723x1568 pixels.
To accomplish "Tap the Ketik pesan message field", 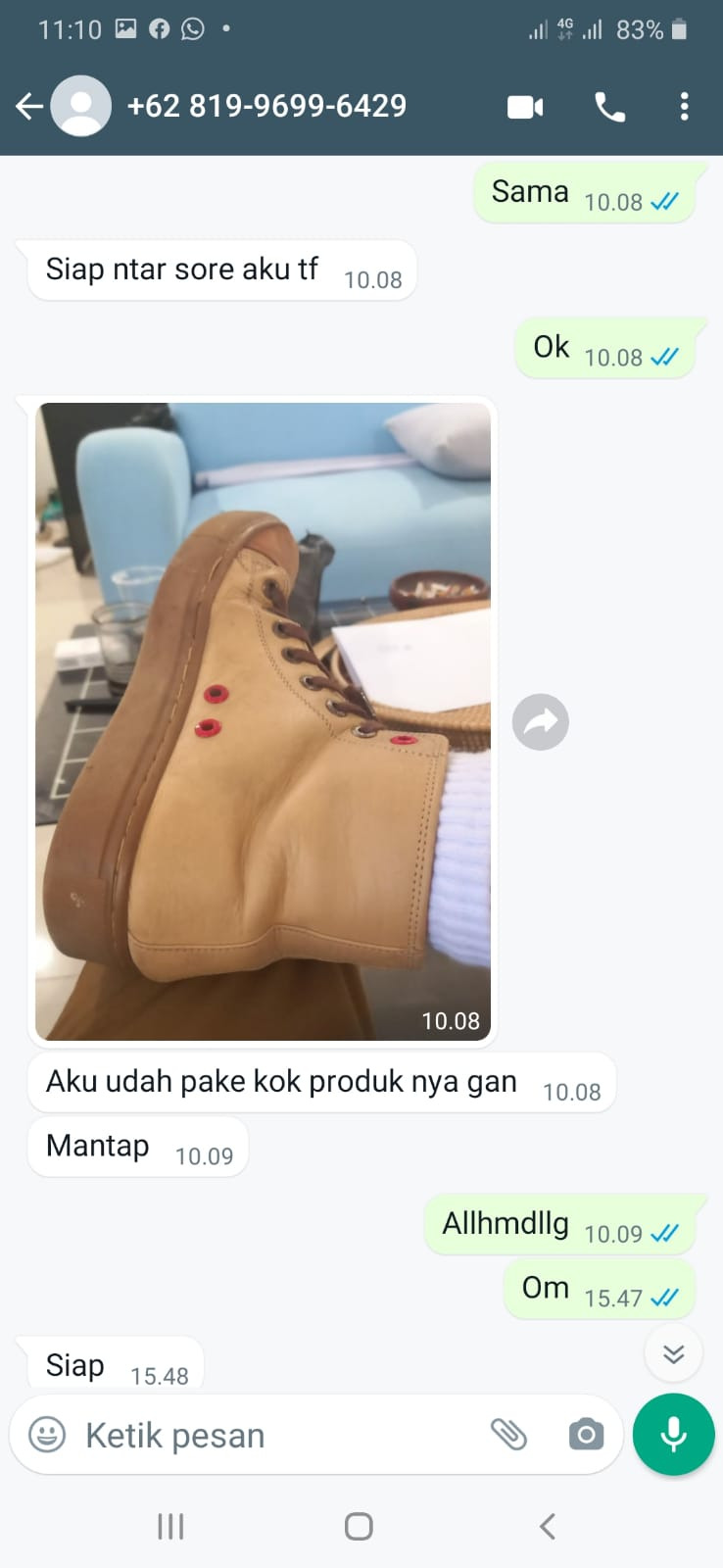I will coord(274,1435).
